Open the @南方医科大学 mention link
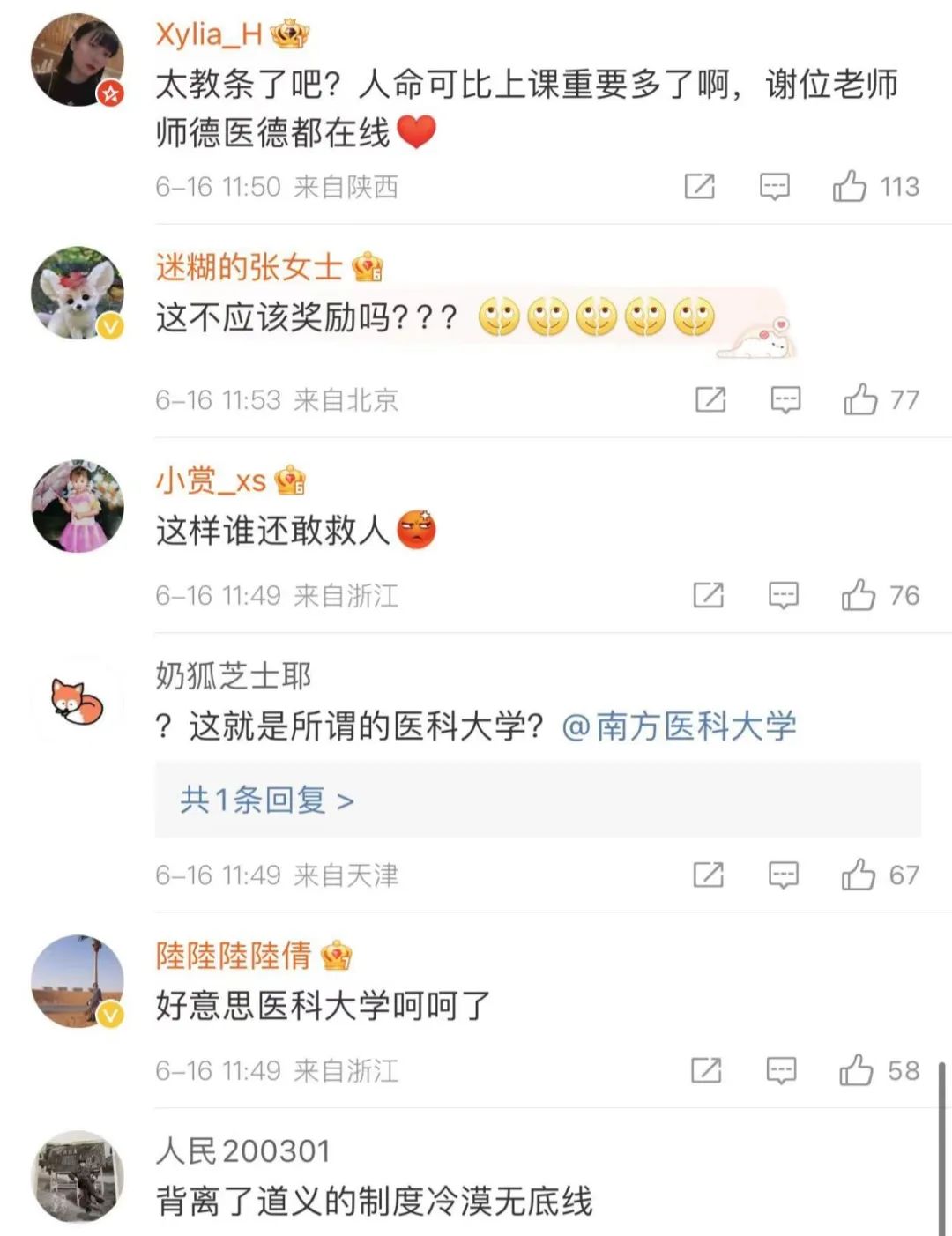The height and width of the screenshot is (1236, 952). pyautogui.click(x=679, y=726)
